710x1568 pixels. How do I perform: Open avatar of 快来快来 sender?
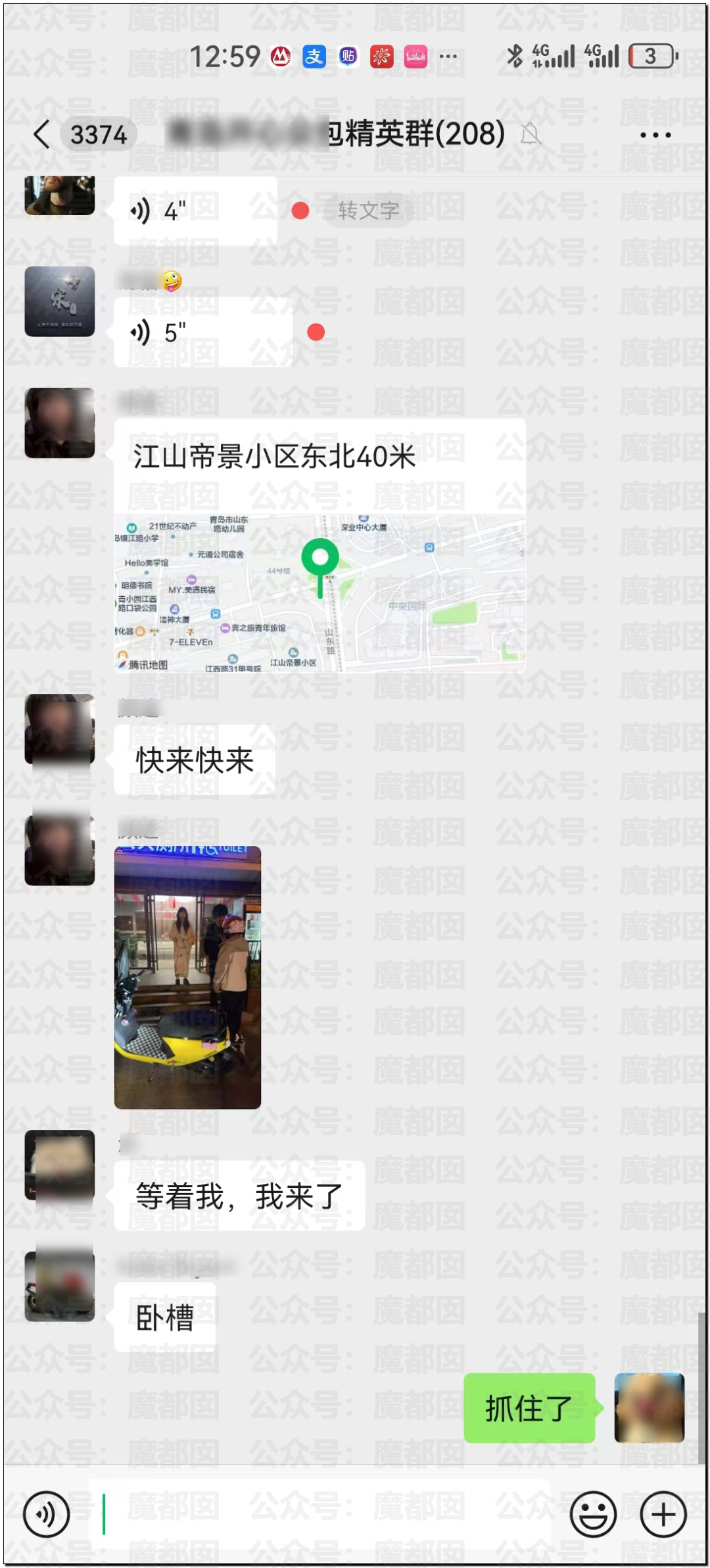[60, 729]
